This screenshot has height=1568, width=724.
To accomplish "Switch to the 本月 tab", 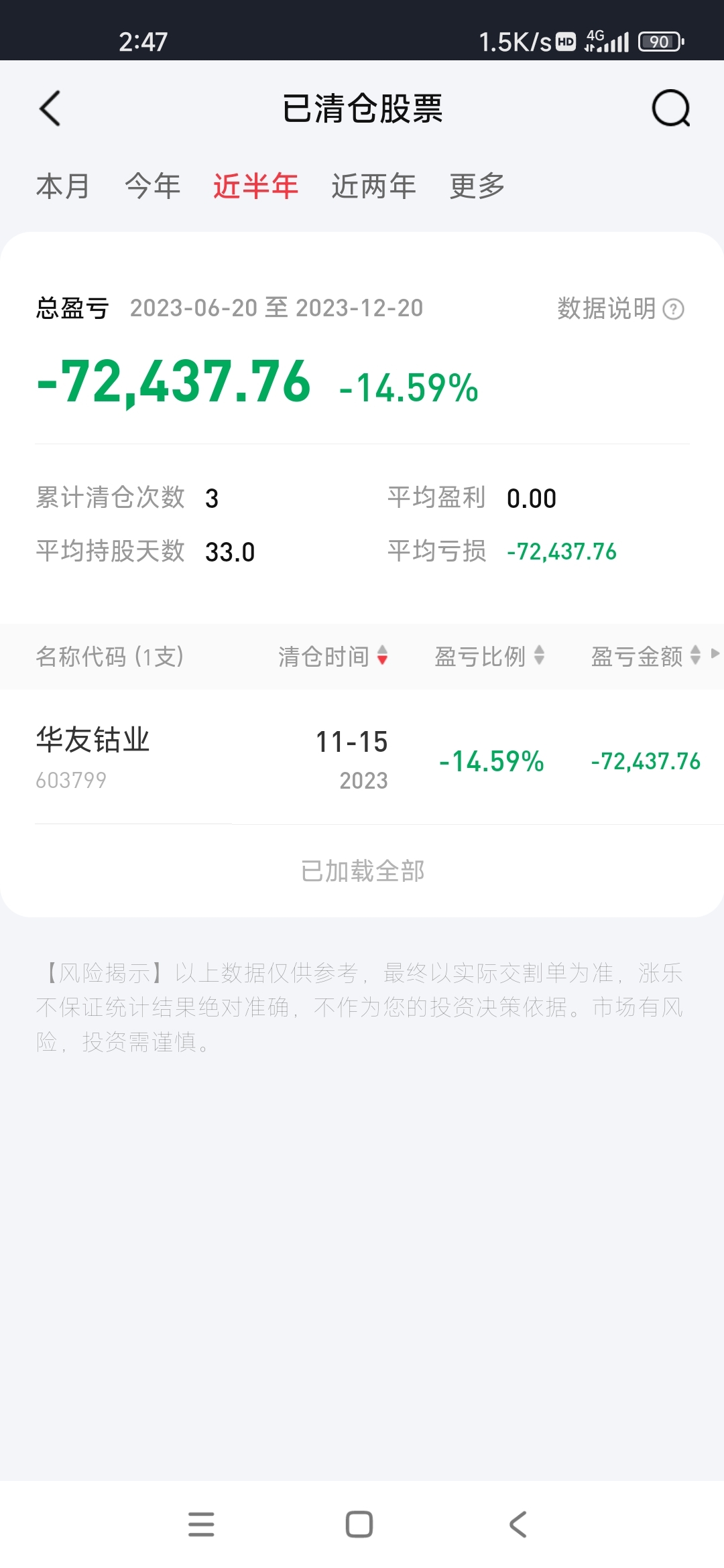I will point(62,186).
